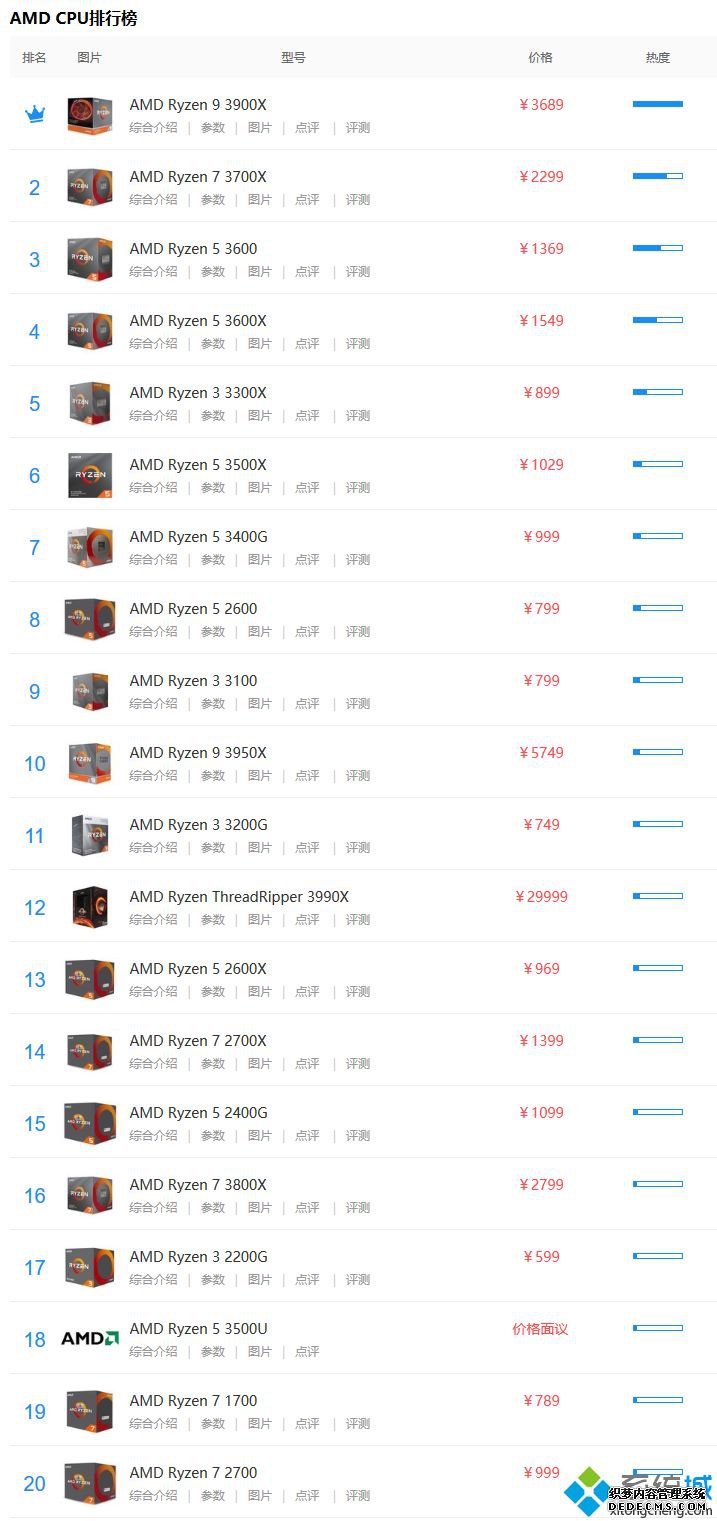Tap the AMD Ryzen 7 2700X box image
717x1521 pixels.
[89, 1051]
